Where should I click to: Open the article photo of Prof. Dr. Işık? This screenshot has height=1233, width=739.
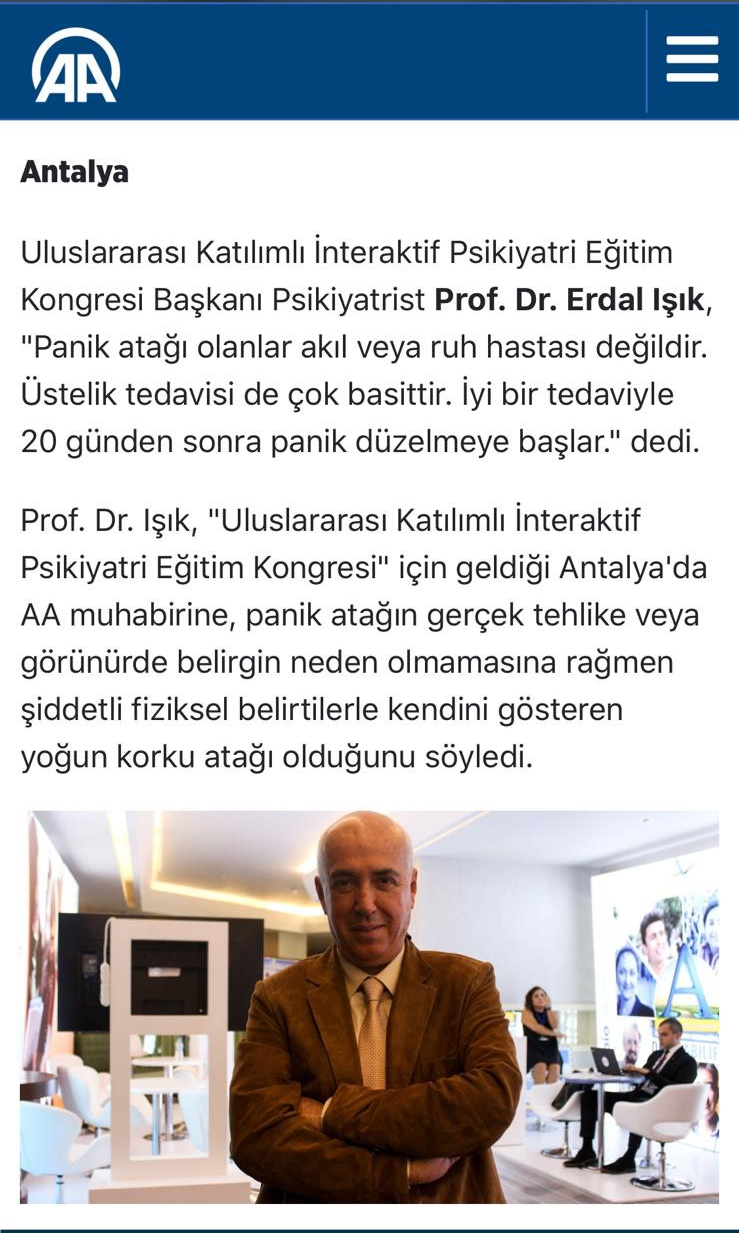pyautogui.click(x=369, y=1006)
